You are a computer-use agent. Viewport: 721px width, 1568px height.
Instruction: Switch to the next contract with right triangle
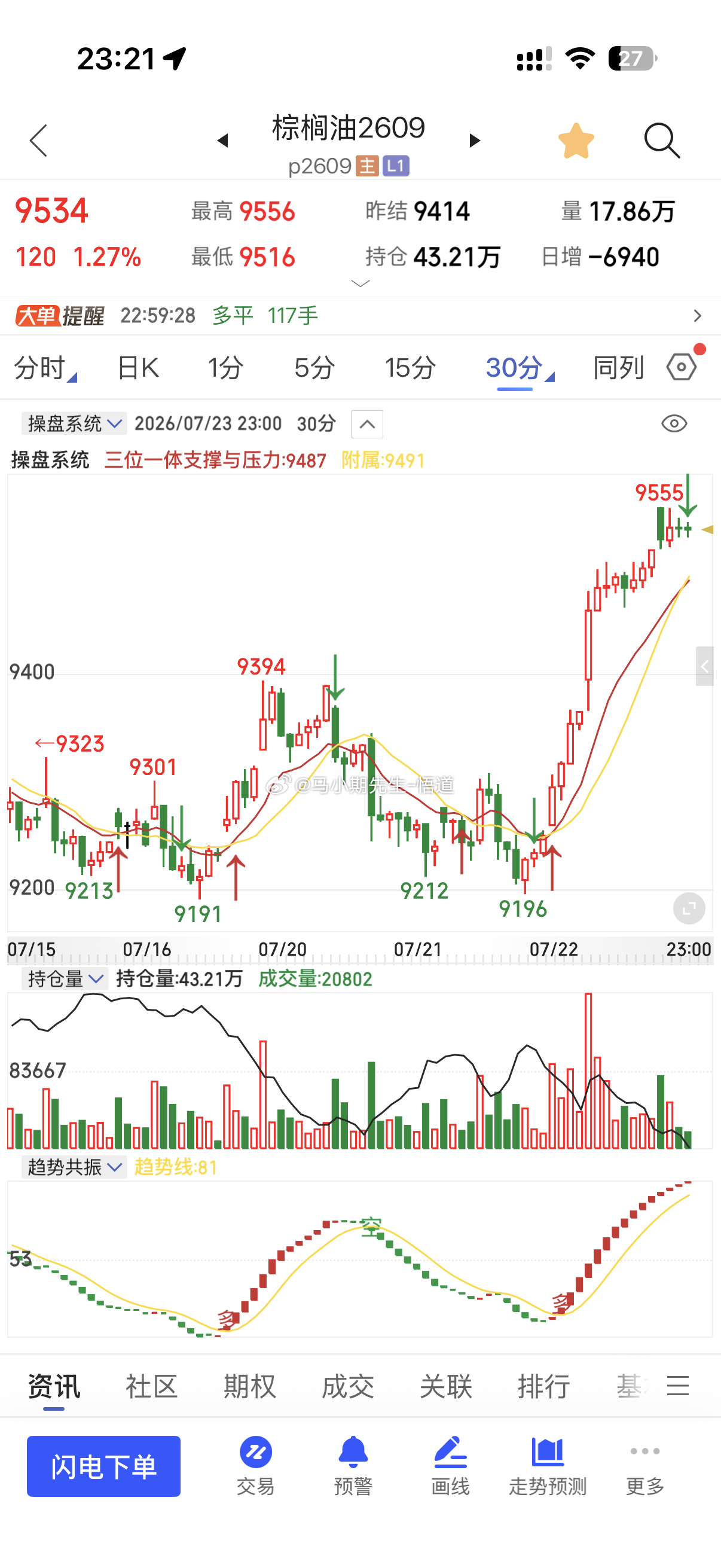[475, 141]
